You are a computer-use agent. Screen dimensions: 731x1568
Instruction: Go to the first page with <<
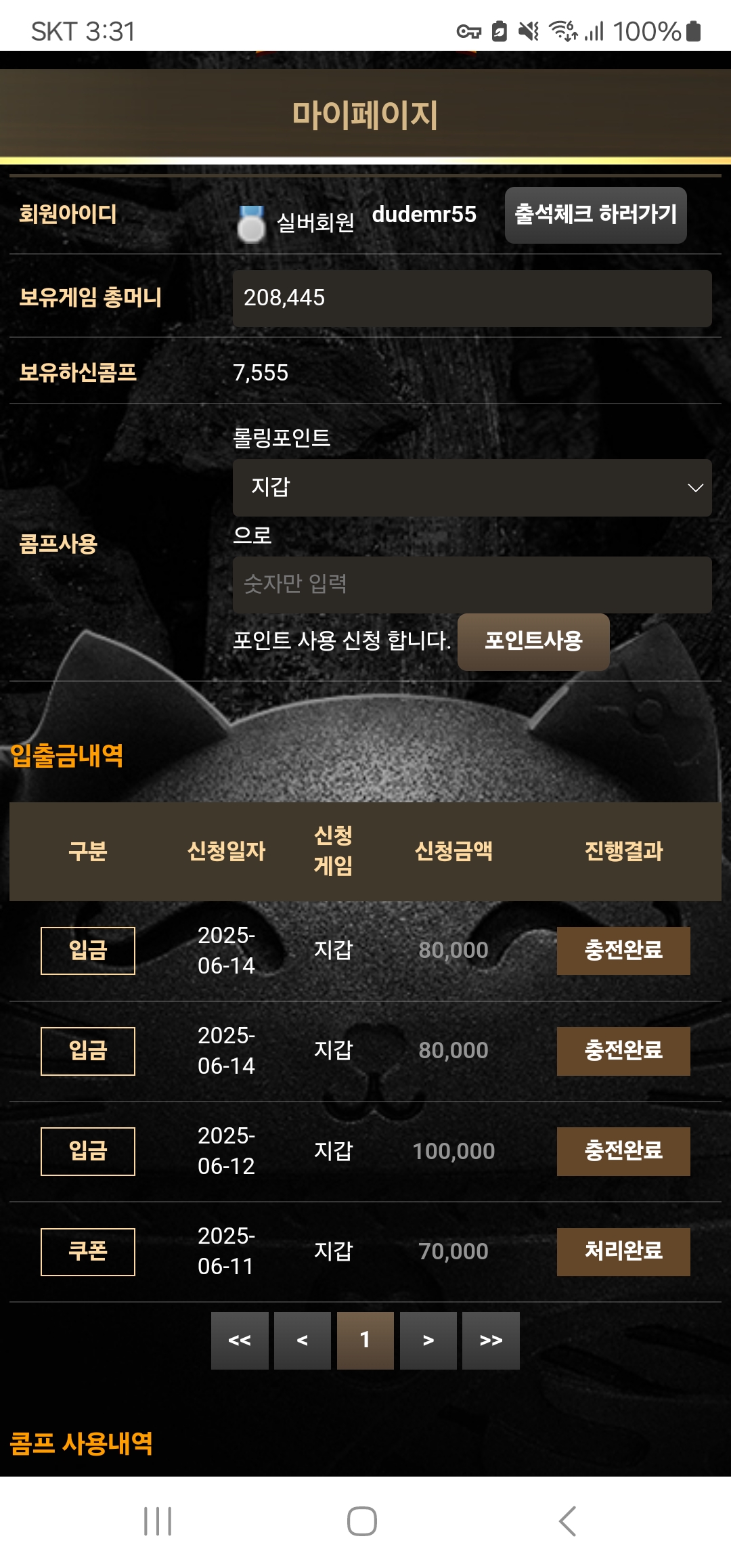coord(240,1341)
